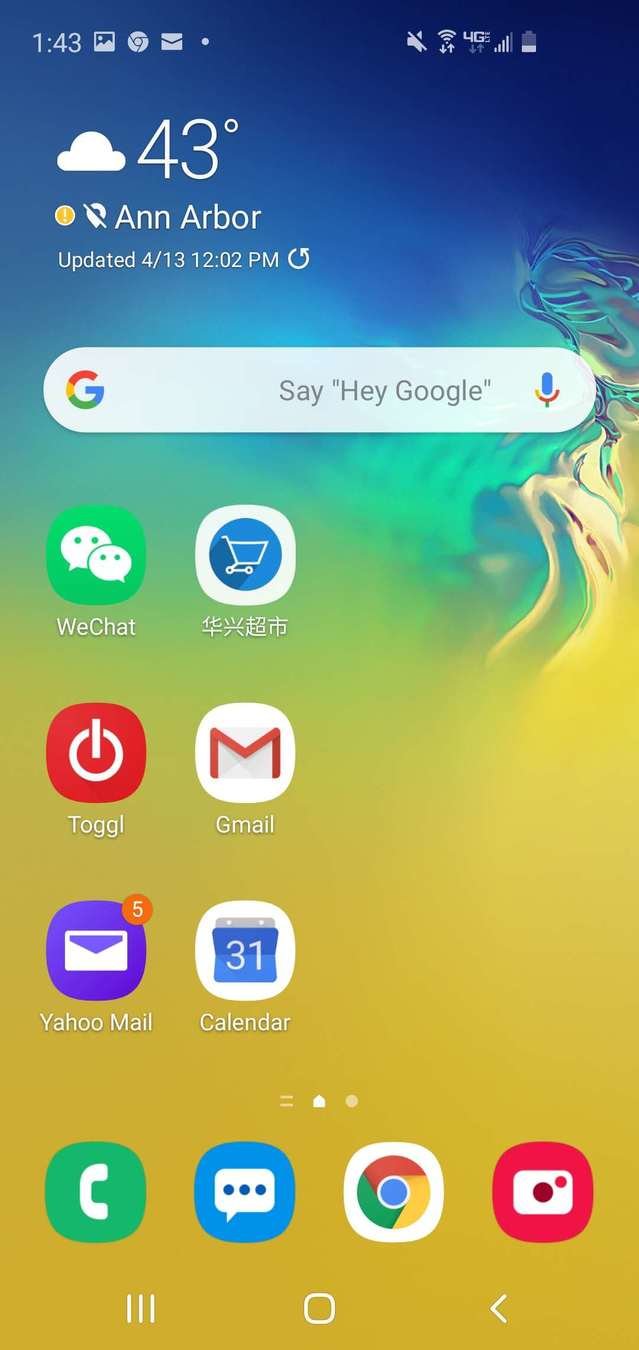This screenshot has height=1350, width=639.
Task: Refresh the weather widget
Action: (x=299, y=259)
